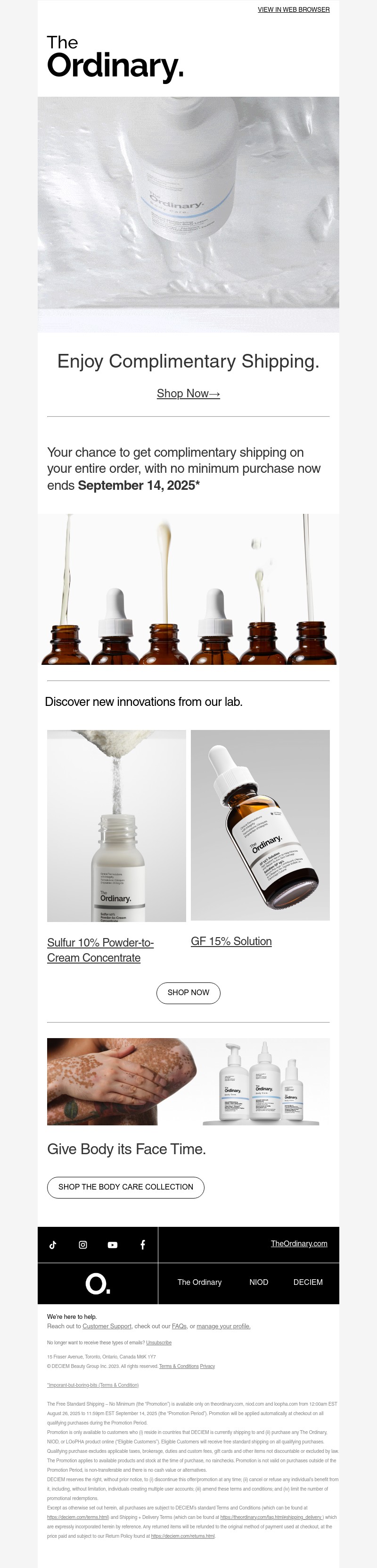Select The Ordinary brand link
377x1568 pixels.
click(x=199, y=1282)
